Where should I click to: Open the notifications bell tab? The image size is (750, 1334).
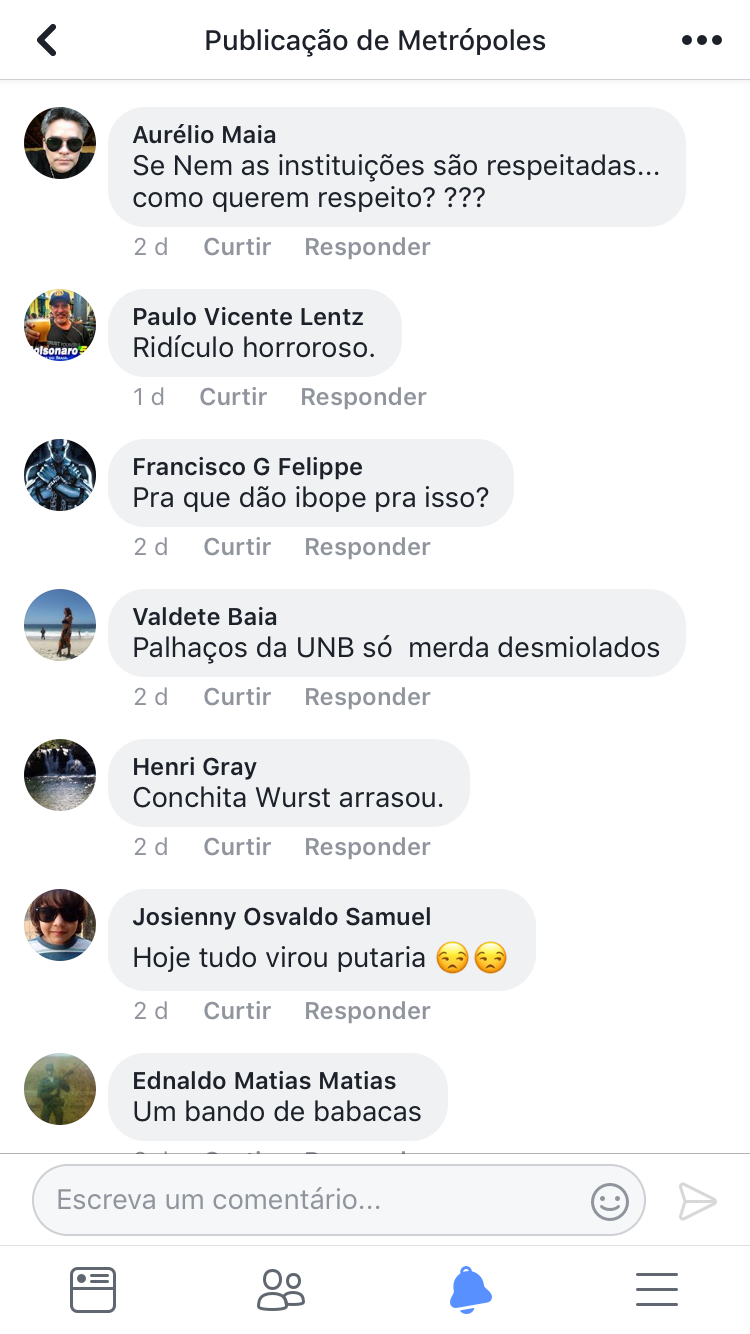[470, 1290]
